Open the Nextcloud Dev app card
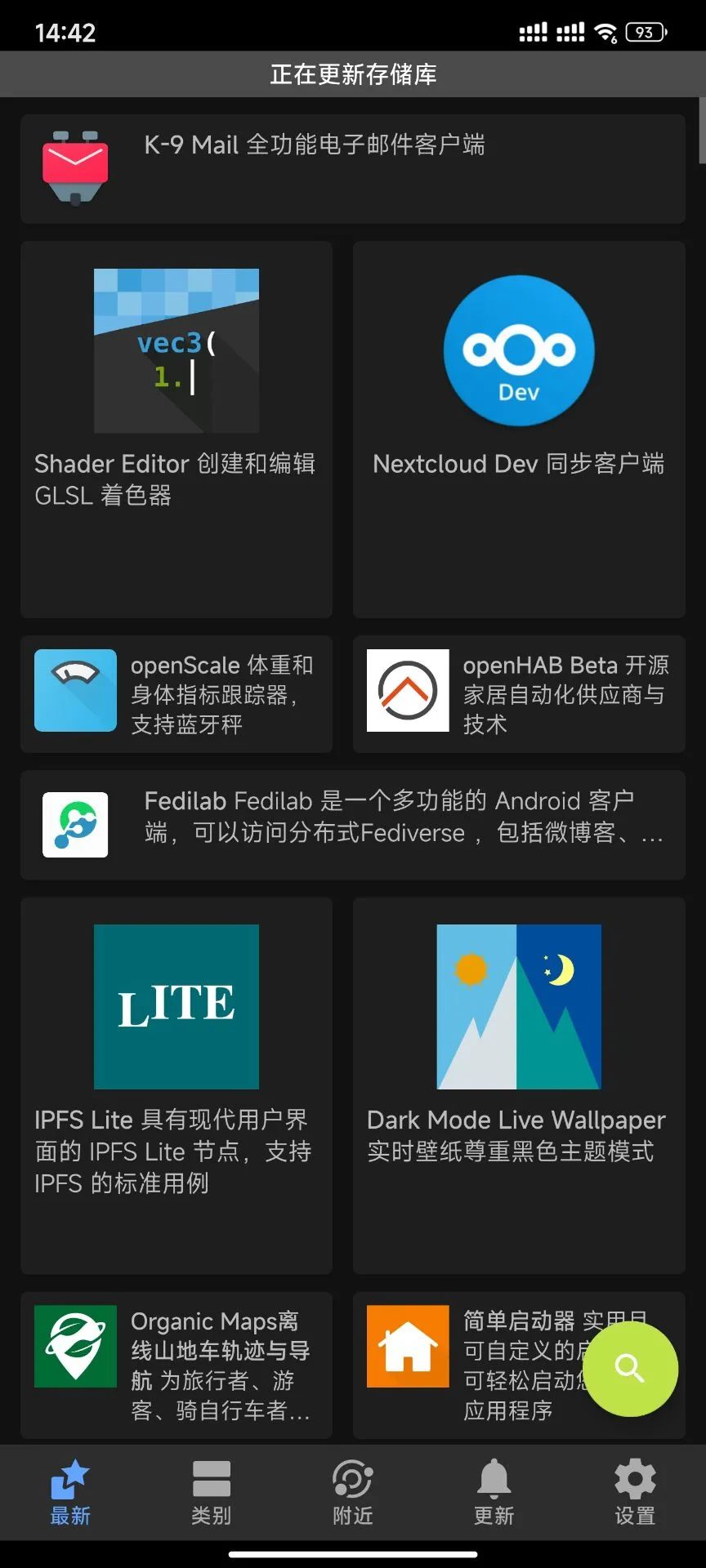Image resolution: width=706 pixels, height=1568 pixels. pos(519,429)
